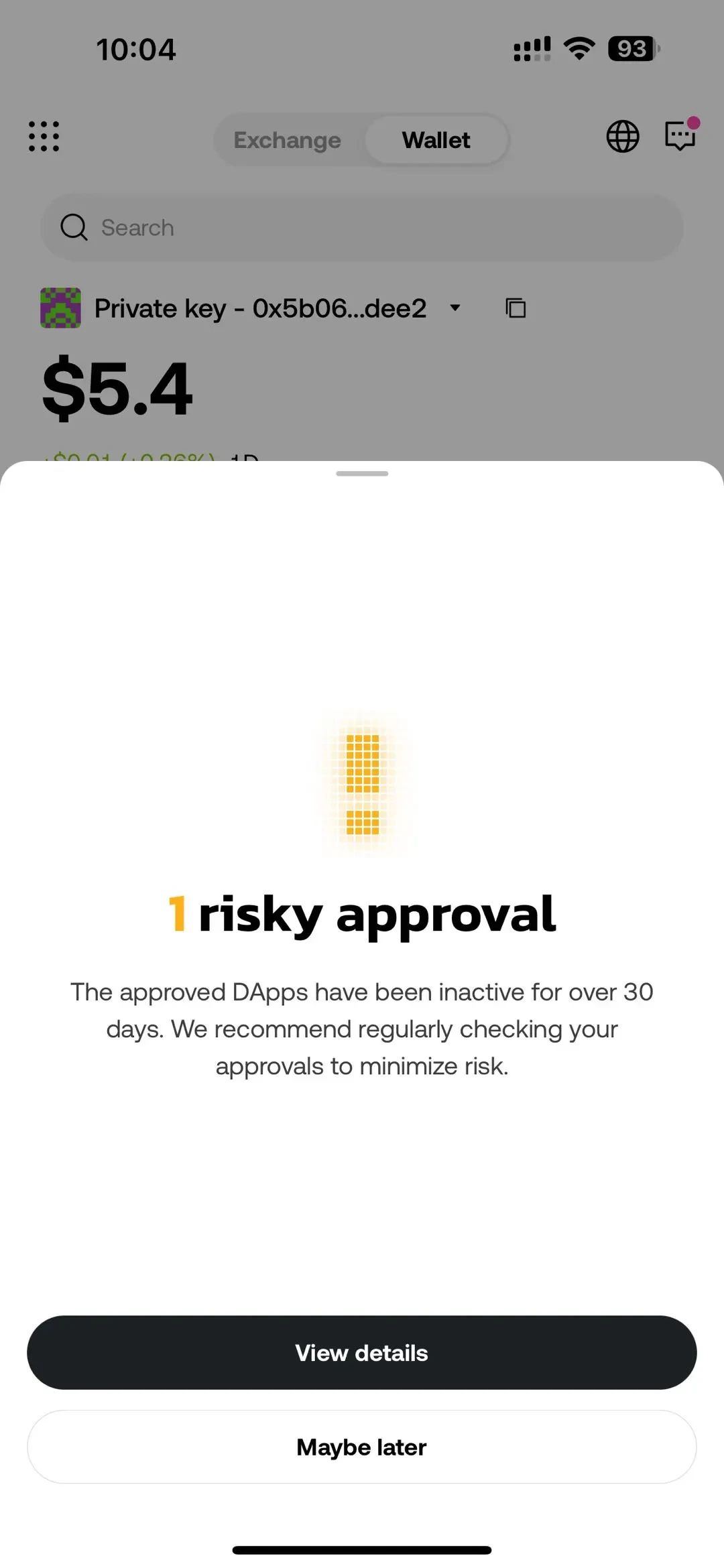View details of the risky approval
Image resolution: width=724 pixels, height=1568 pixels.
[x=361, y=1352]
